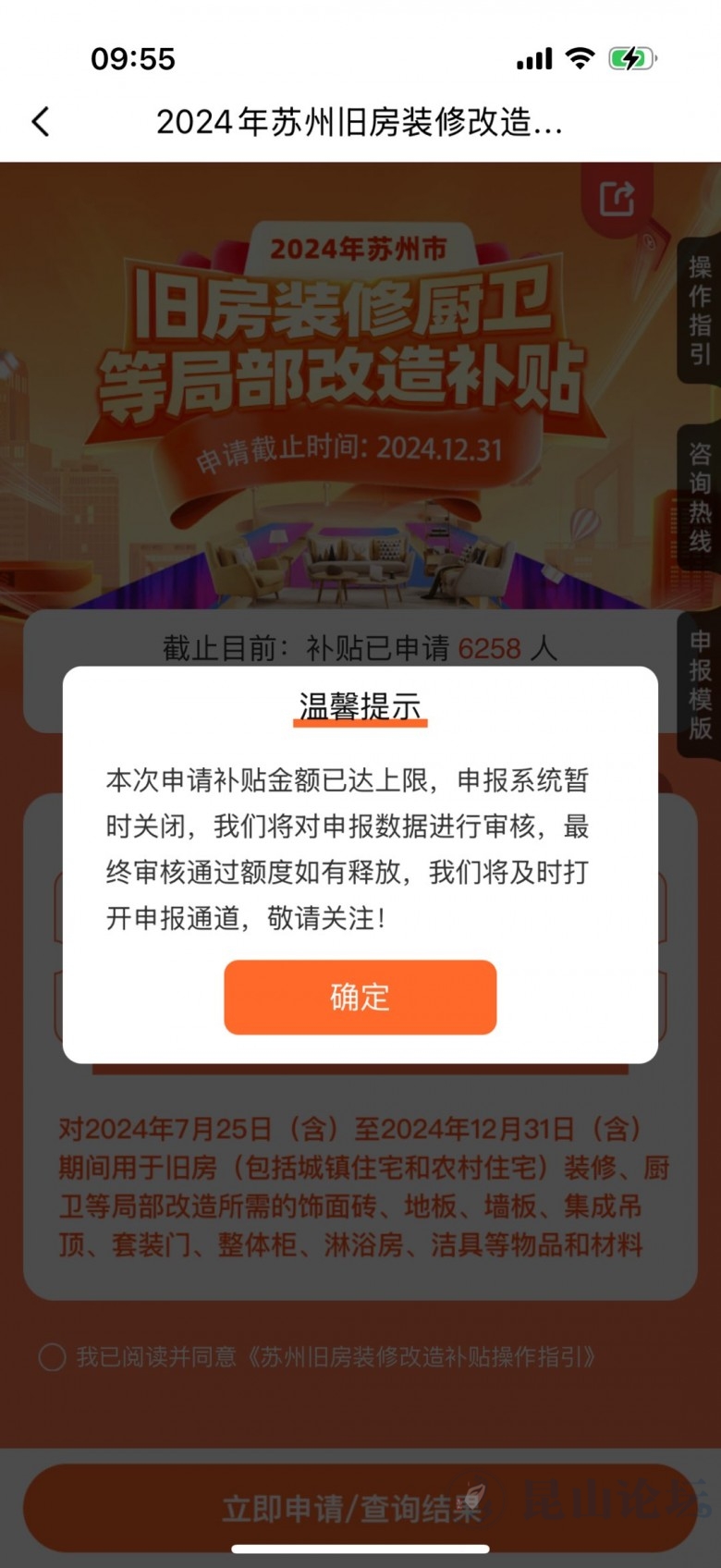Screen dimensions: 721x1568
Task: Tap 立即申请/查询结果 button
Action: [x=360, y=1509]
